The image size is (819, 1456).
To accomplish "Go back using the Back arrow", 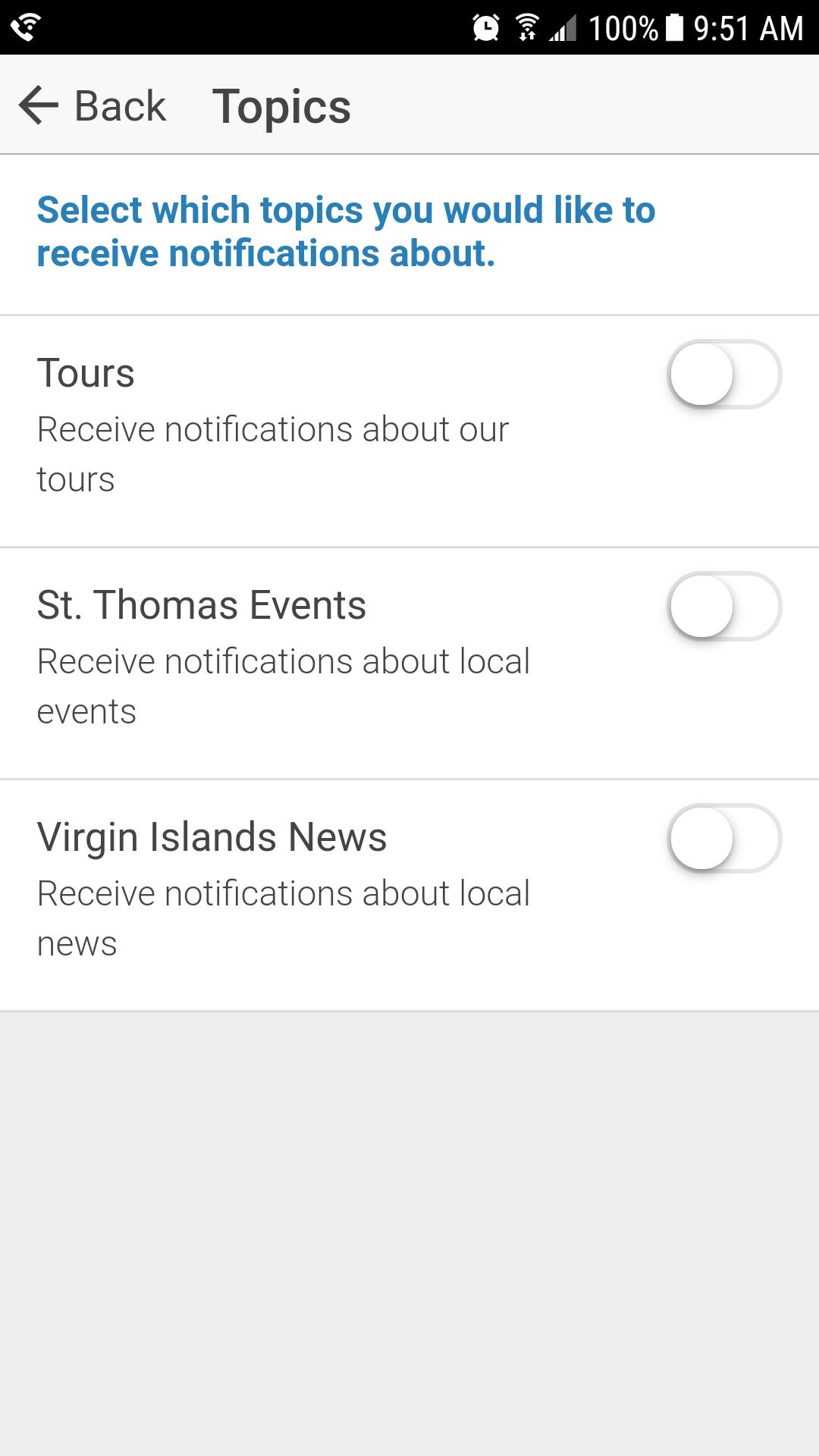I will (39, 105).
